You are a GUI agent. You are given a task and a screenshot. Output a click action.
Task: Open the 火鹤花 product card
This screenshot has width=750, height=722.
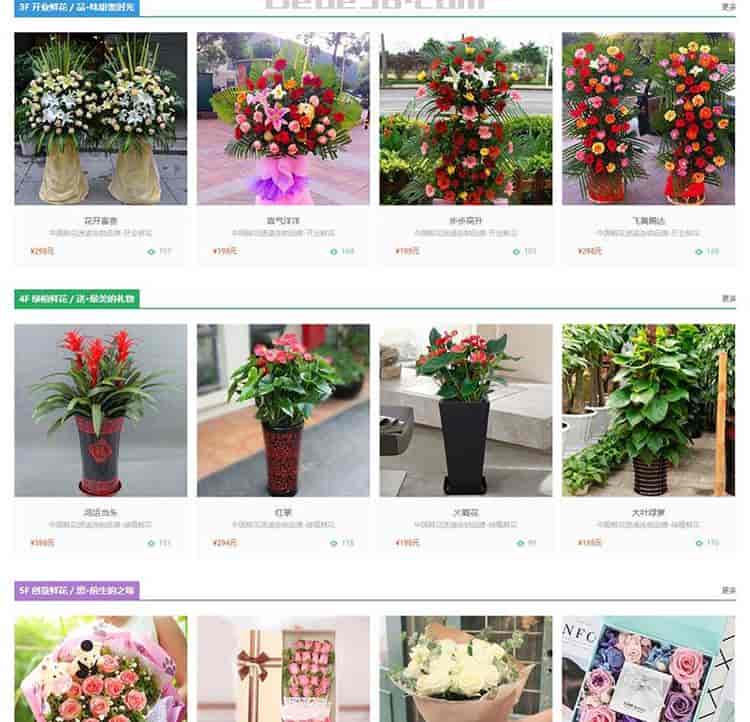click(x=466, y=410)
